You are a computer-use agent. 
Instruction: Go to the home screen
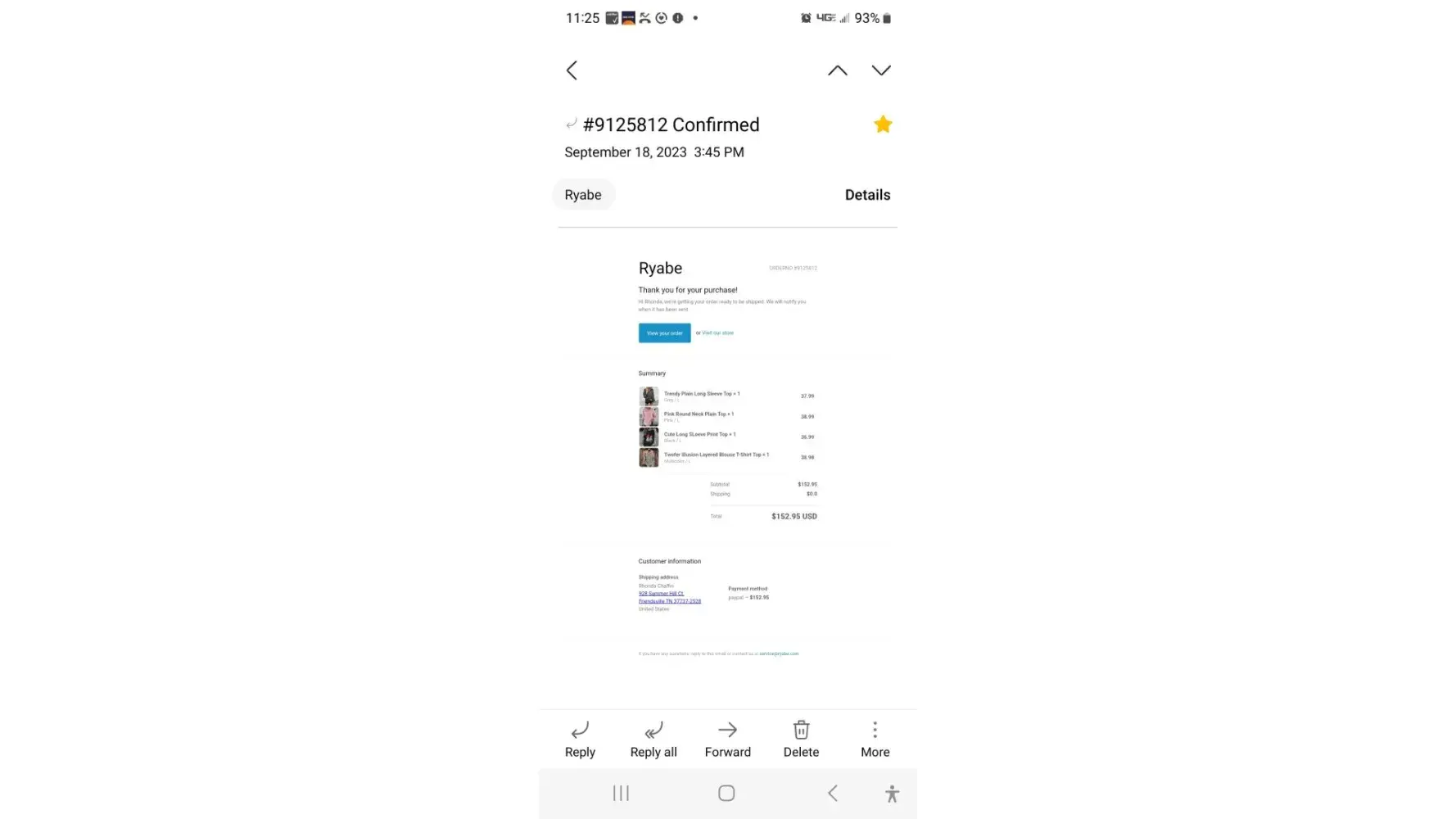click(x=726, y=793)
